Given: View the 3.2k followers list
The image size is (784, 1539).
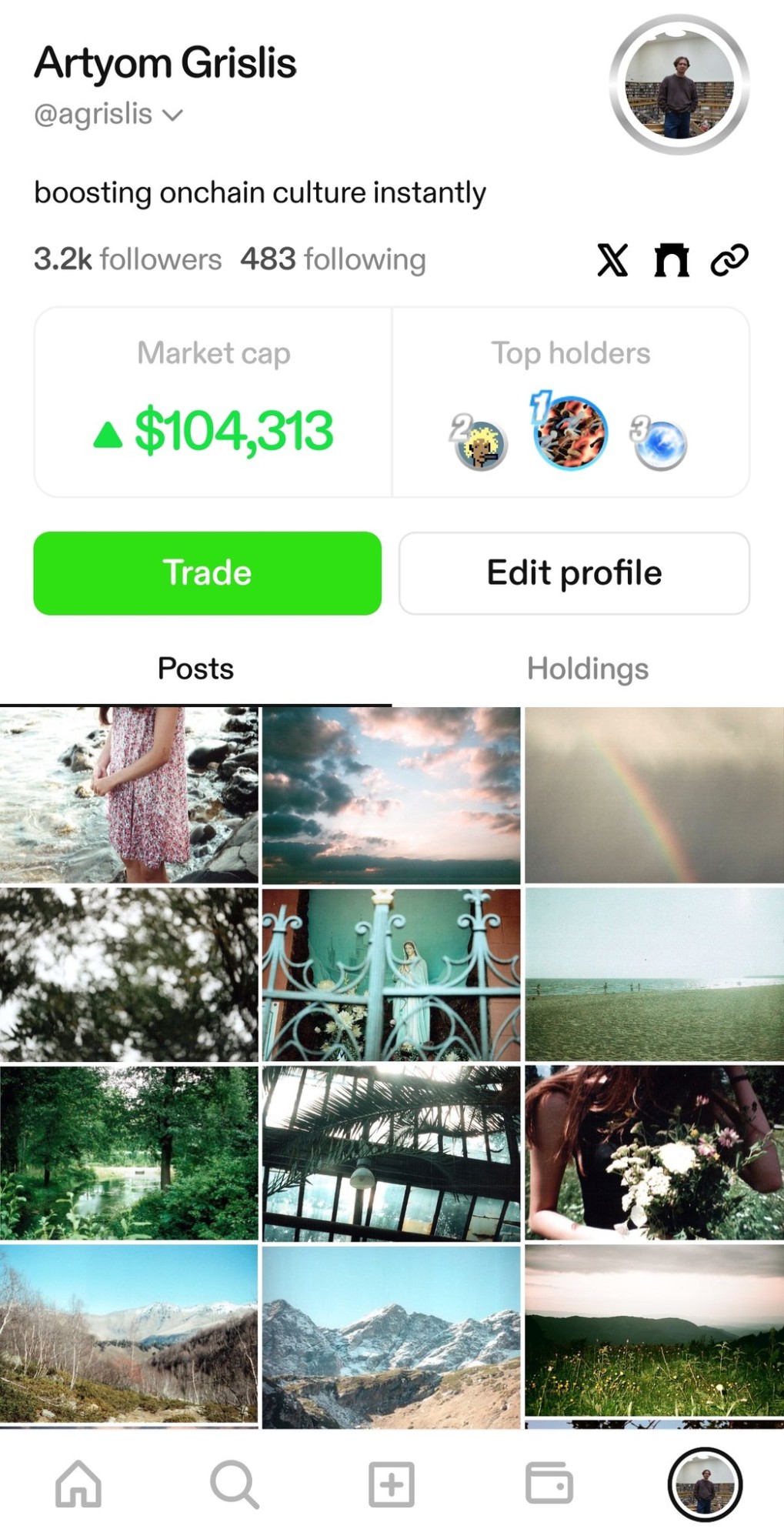Looking at the screenshot, I should pyautogui.click(x=128, y=260).
